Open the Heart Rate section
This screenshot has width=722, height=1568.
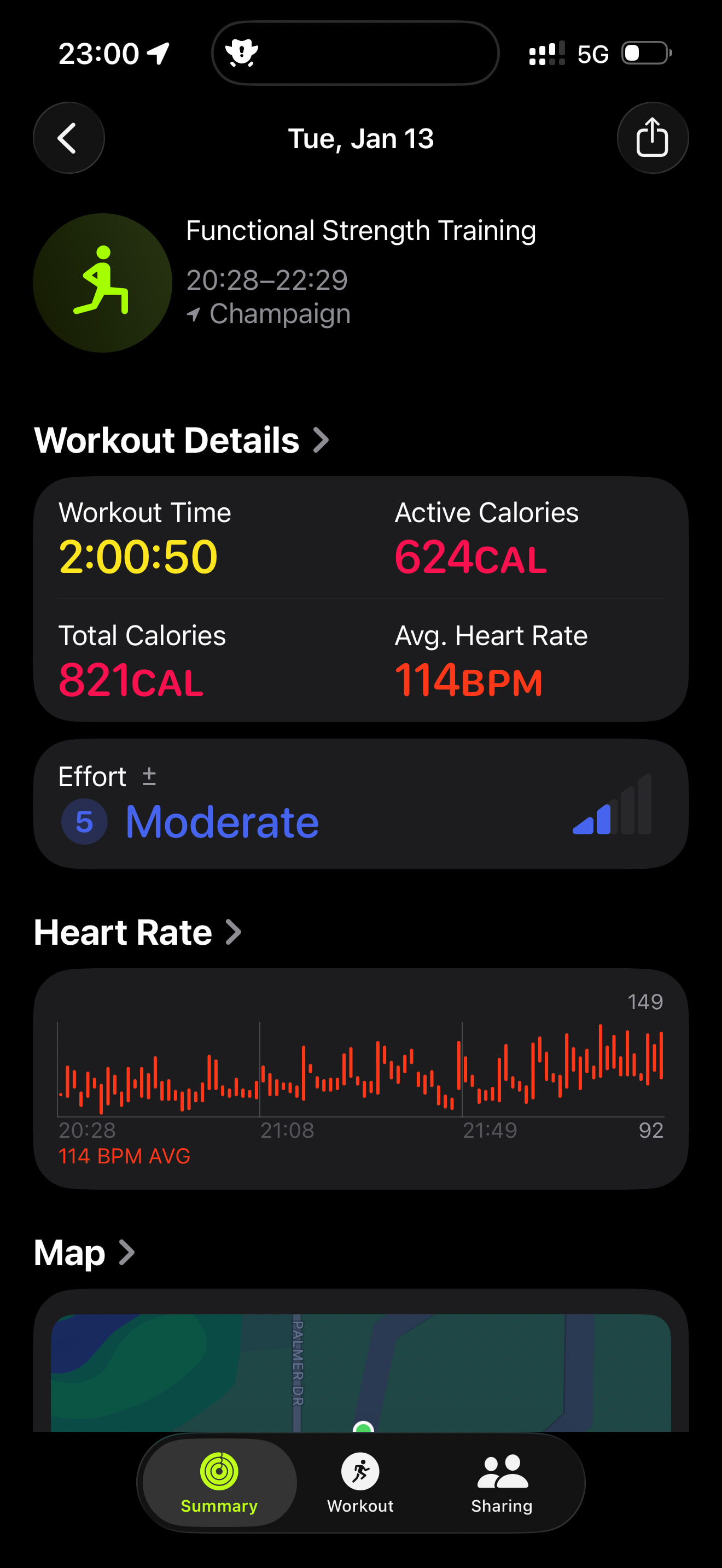pyautogui.click(x=138, y=932)
